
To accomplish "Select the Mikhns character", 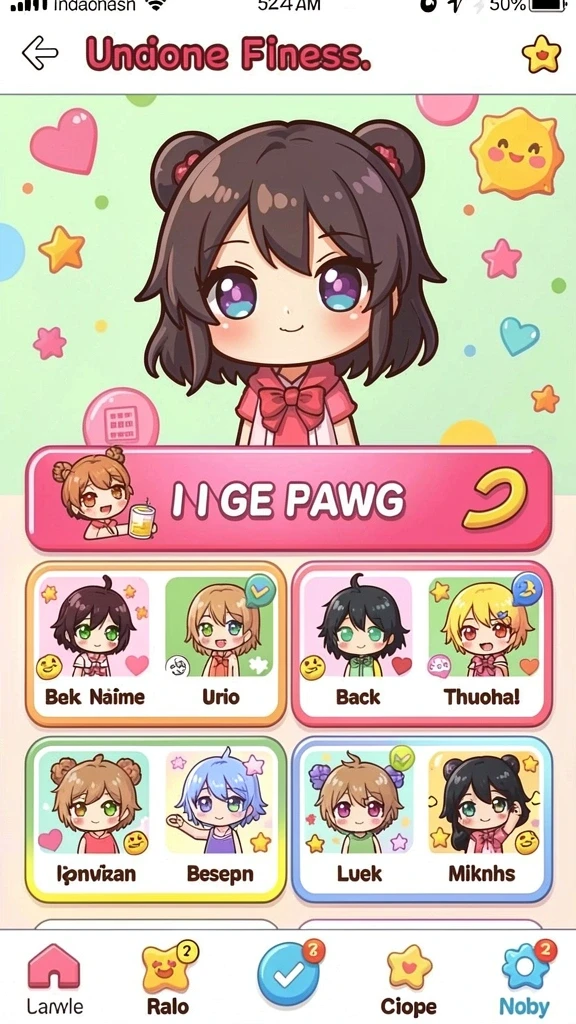I will (x=483, y=819).
